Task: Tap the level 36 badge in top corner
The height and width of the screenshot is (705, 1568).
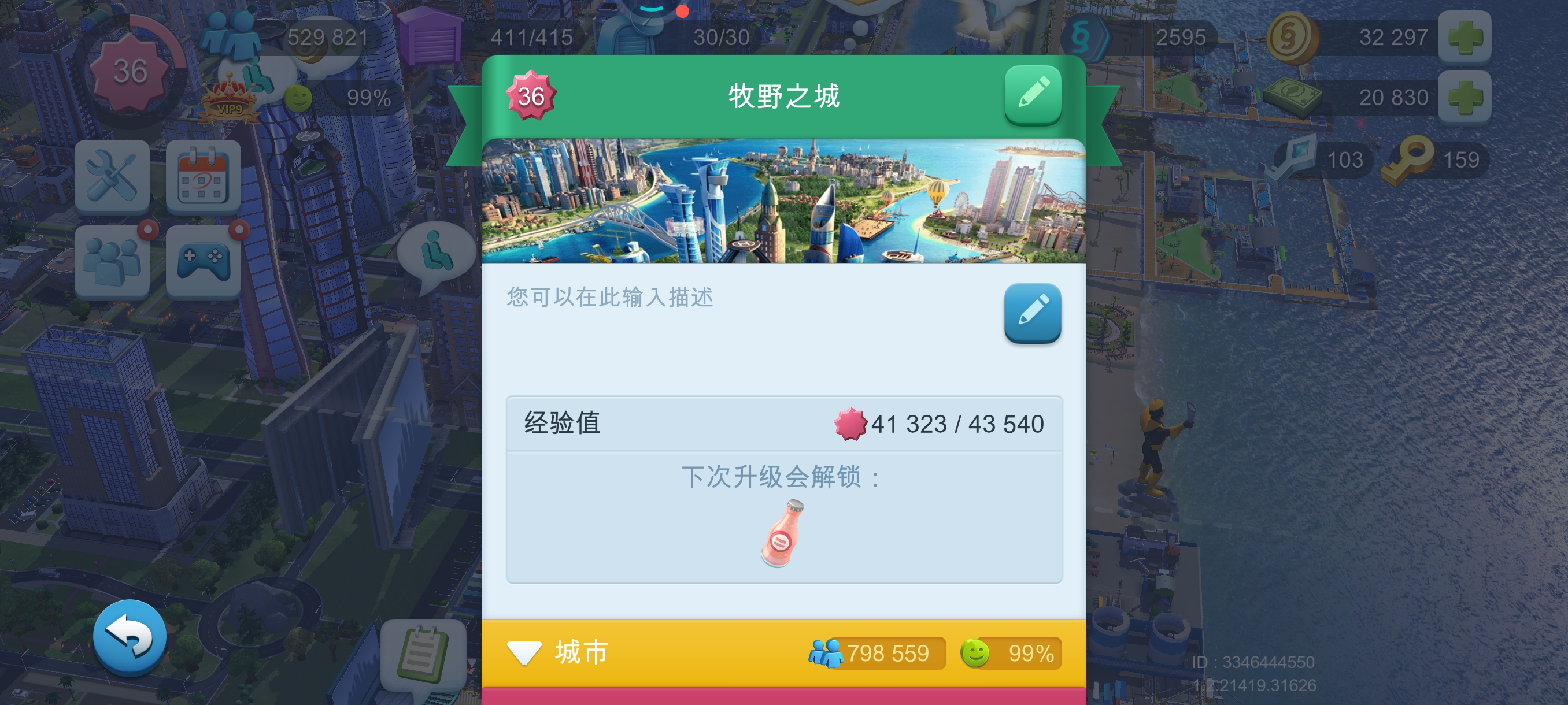Action: pyautogui.click(x=130, y=72)
